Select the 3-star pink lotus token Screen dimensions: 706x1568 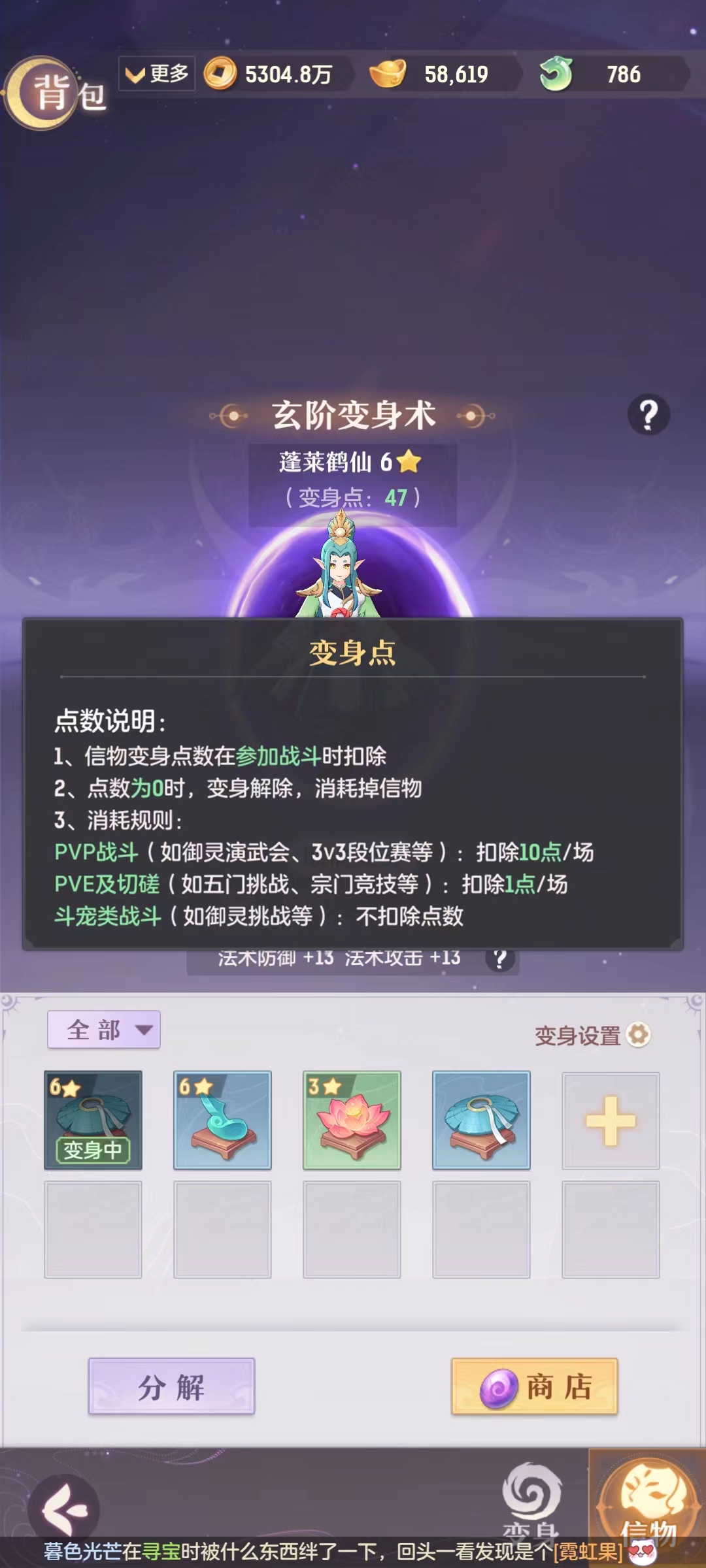click(x=352, y=1120)
